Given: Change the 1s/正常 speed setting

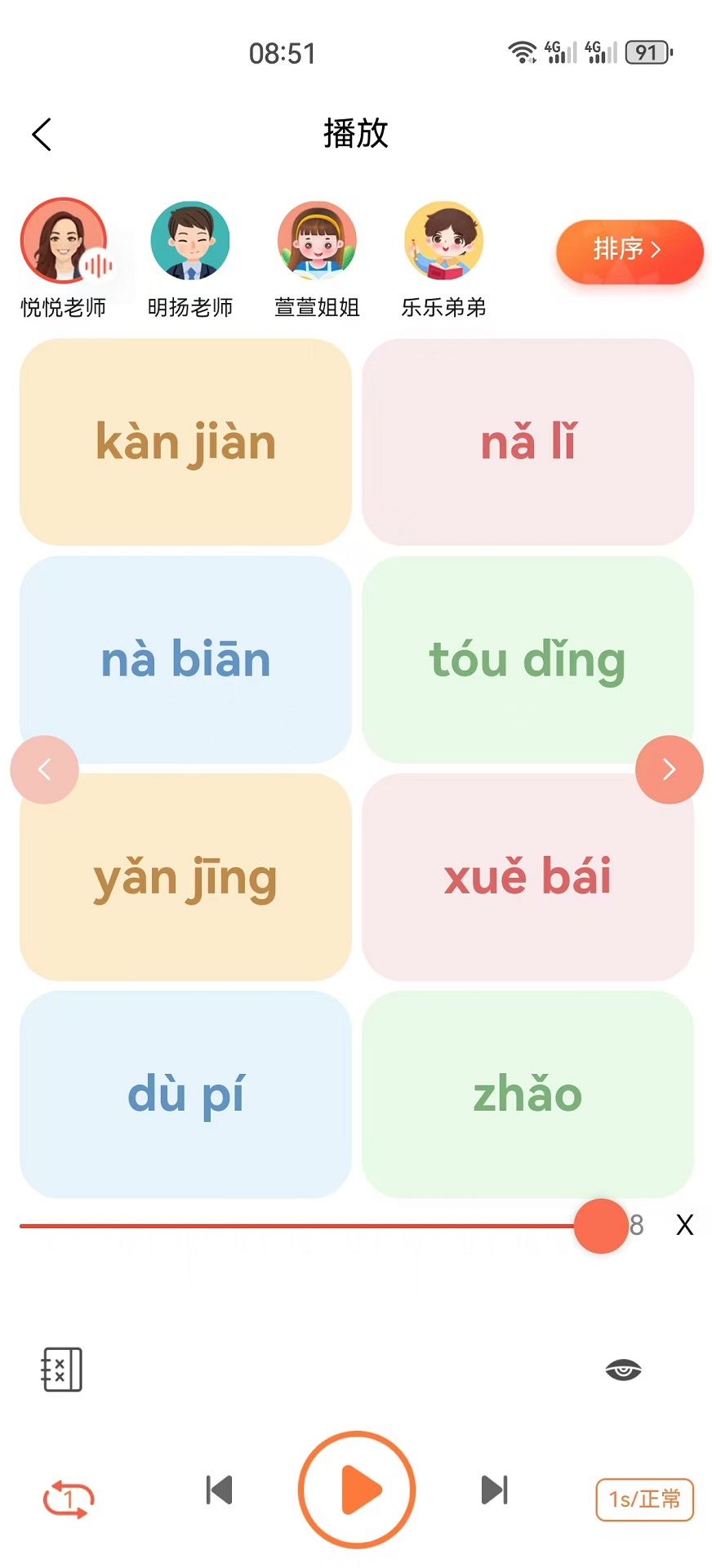Looking at the screenshot, I should (644, 1499).
